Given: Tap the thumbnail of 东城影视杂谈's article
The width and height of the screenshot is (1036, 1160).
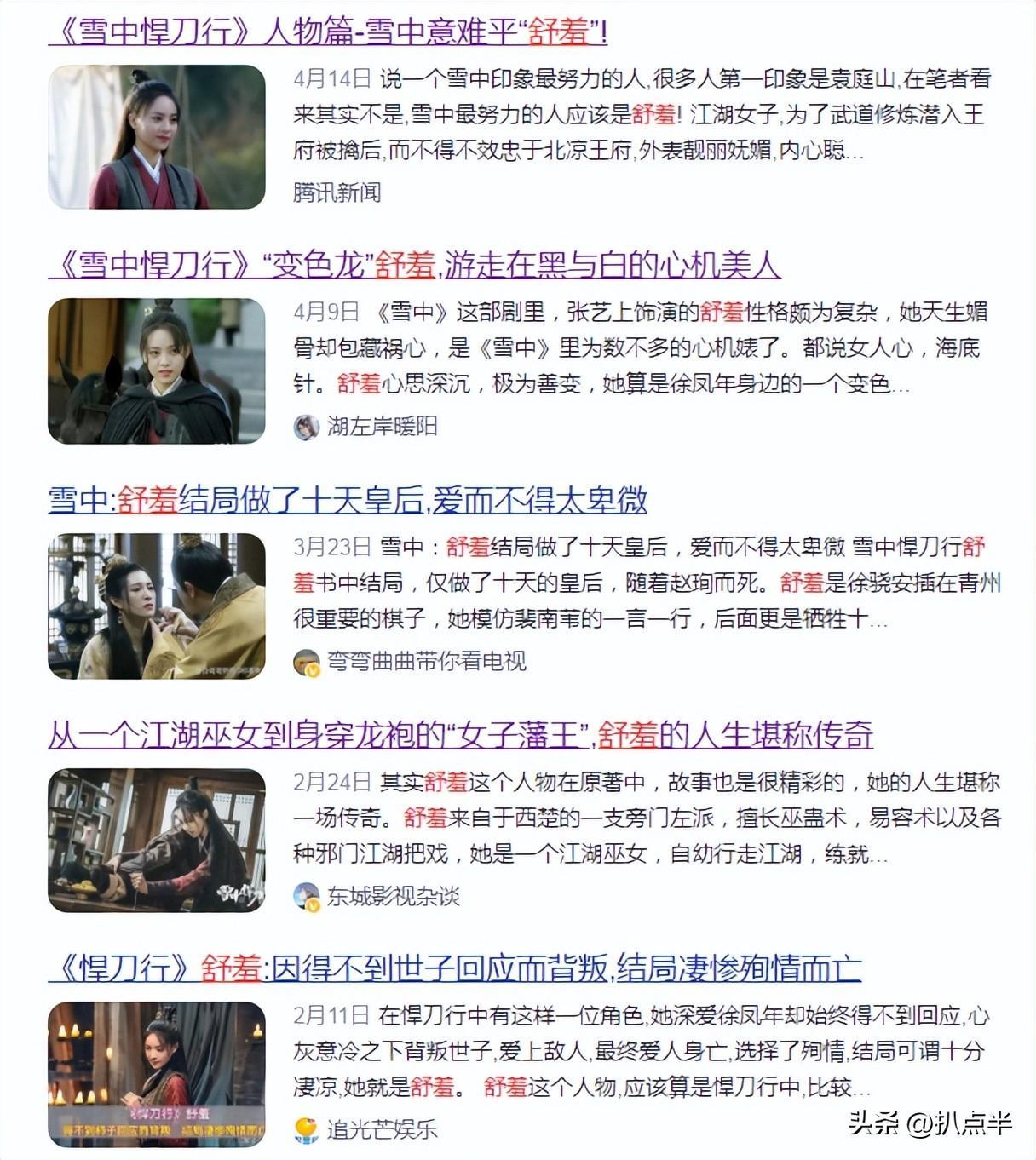Looking at the screenshot, I should coord(157,841).
